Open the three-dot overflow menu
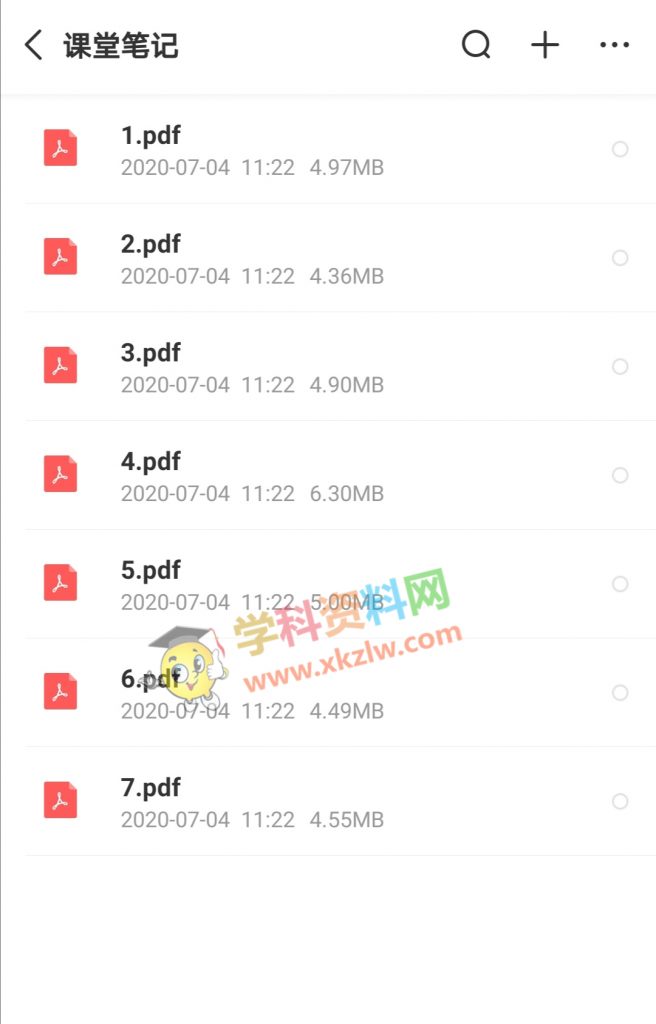The width and height of the screenshot is (656, 1024). [x=614, y=45]
